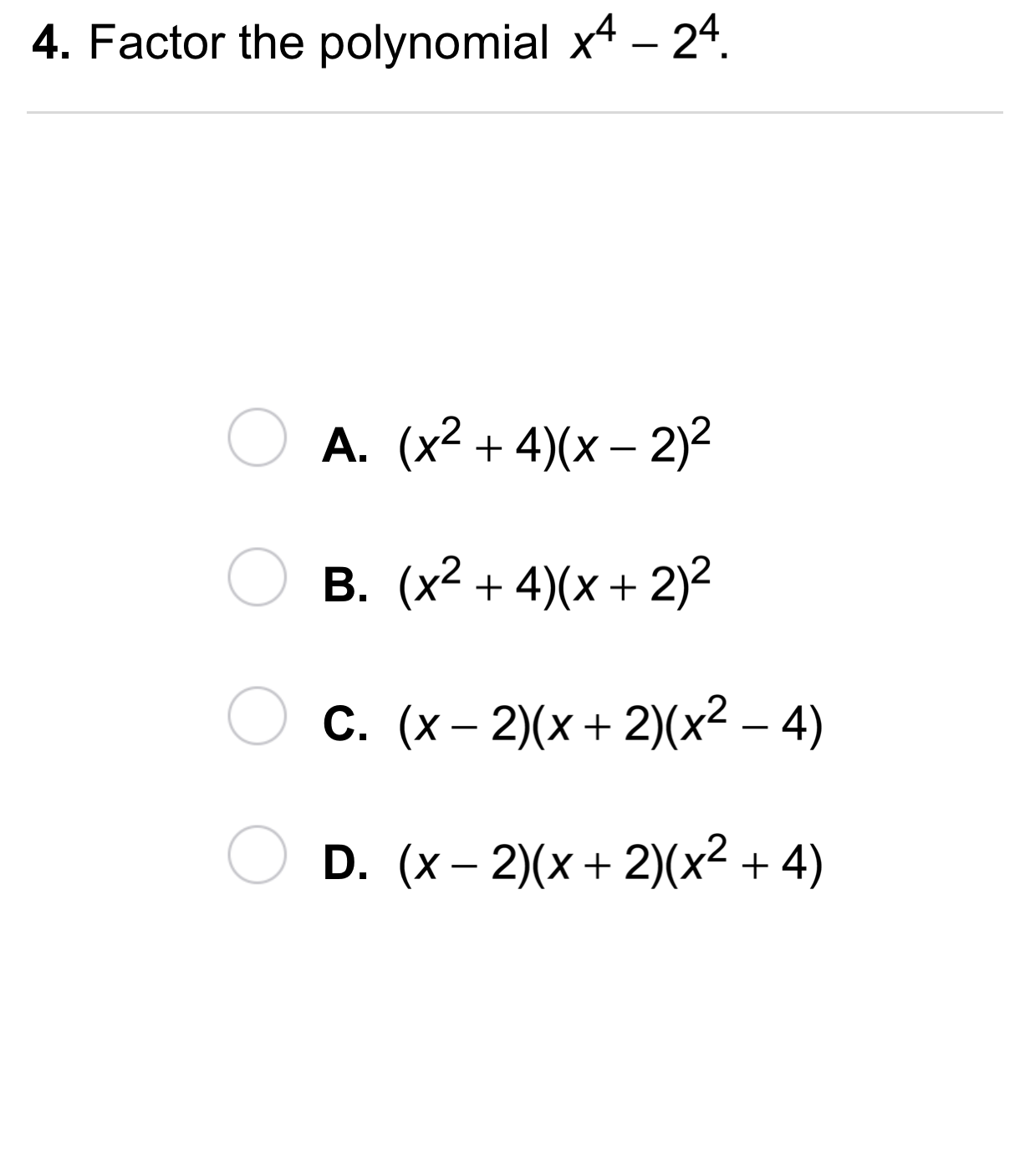Select answer A, (x² + 4)(x – 2)²
Image resolution: width=1030 pixels, height=1176 pixels.
[x=257, y=437]
